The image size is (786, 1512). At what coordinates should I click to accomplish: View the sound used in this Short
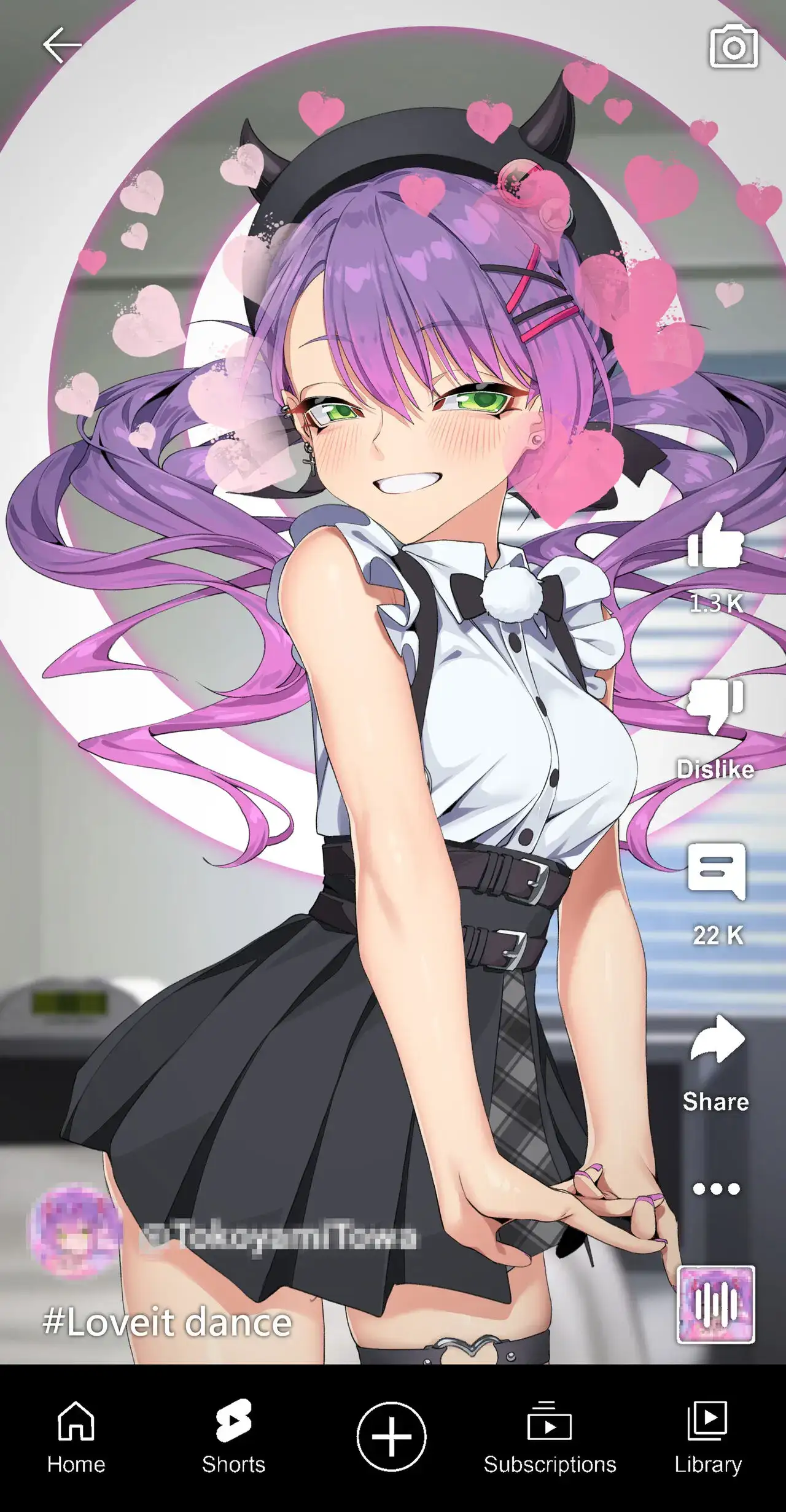point(716,1304)
